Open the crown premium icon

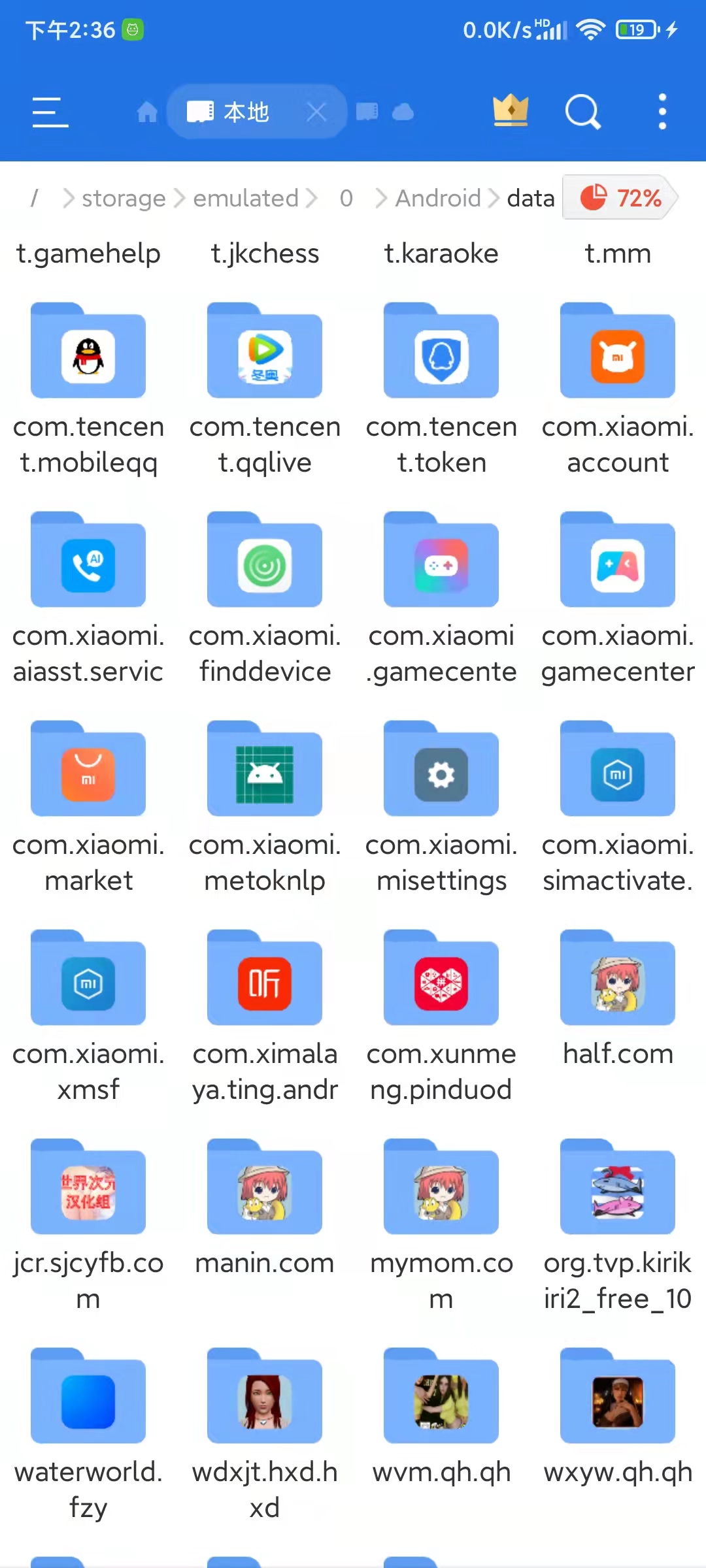[511, 110]
